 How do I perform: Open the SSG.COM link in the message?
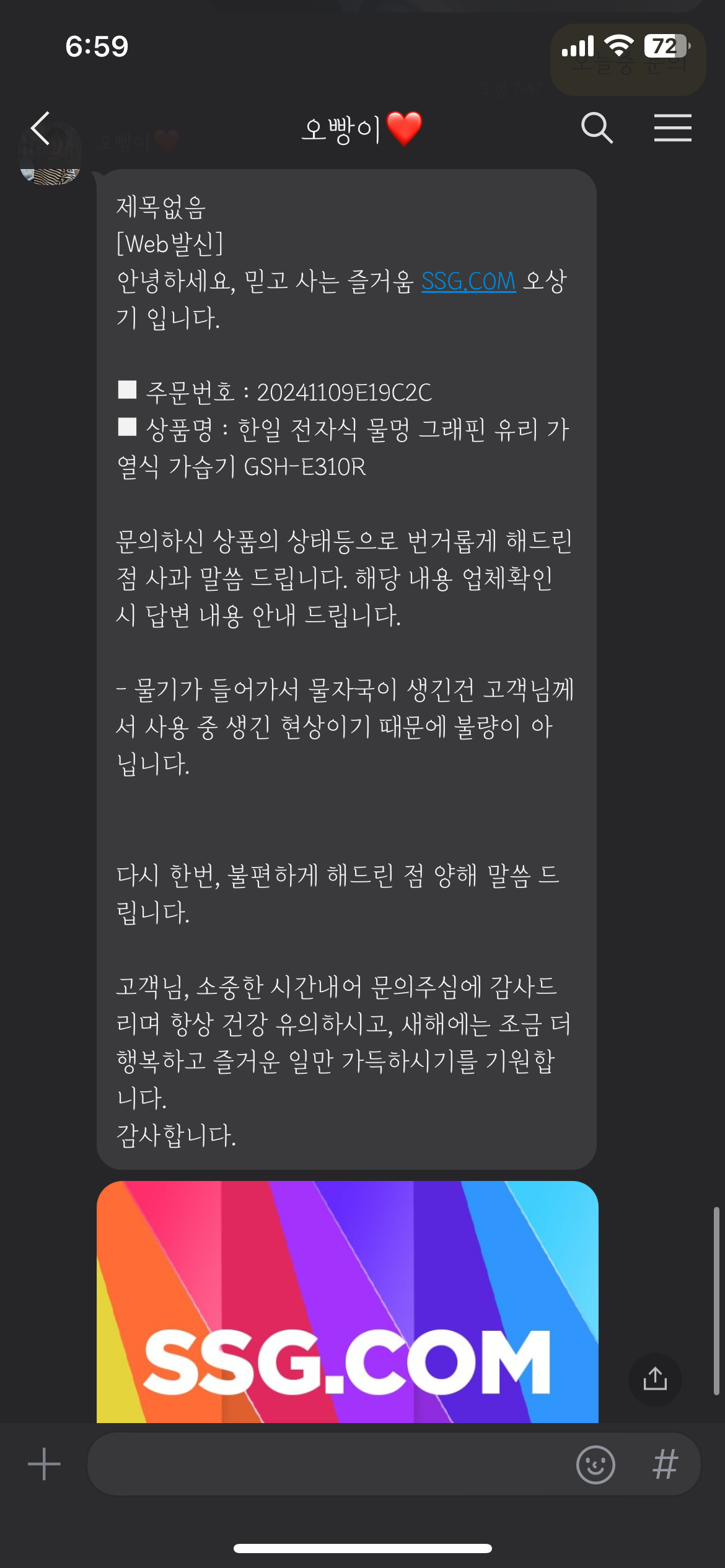(468, 281)
